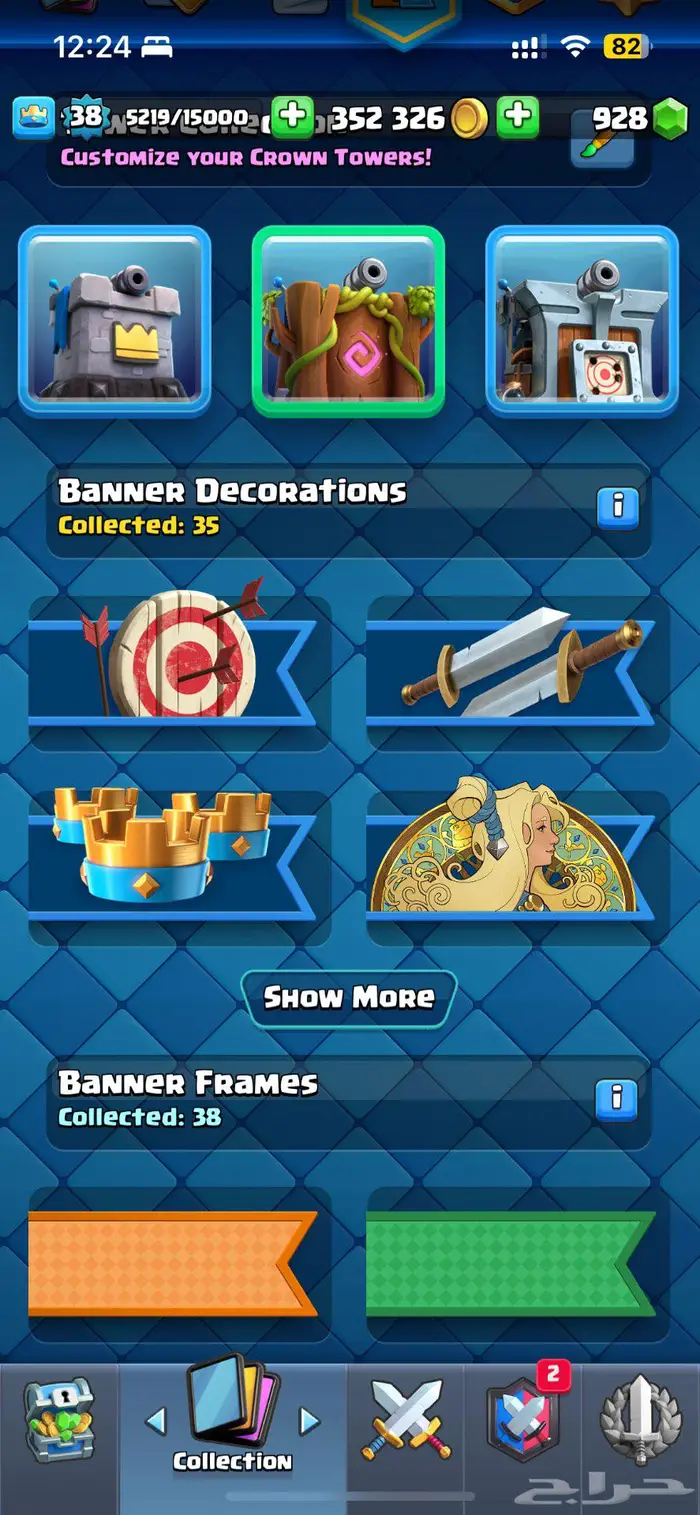Pick the orange banner frame

[179, 1264]
